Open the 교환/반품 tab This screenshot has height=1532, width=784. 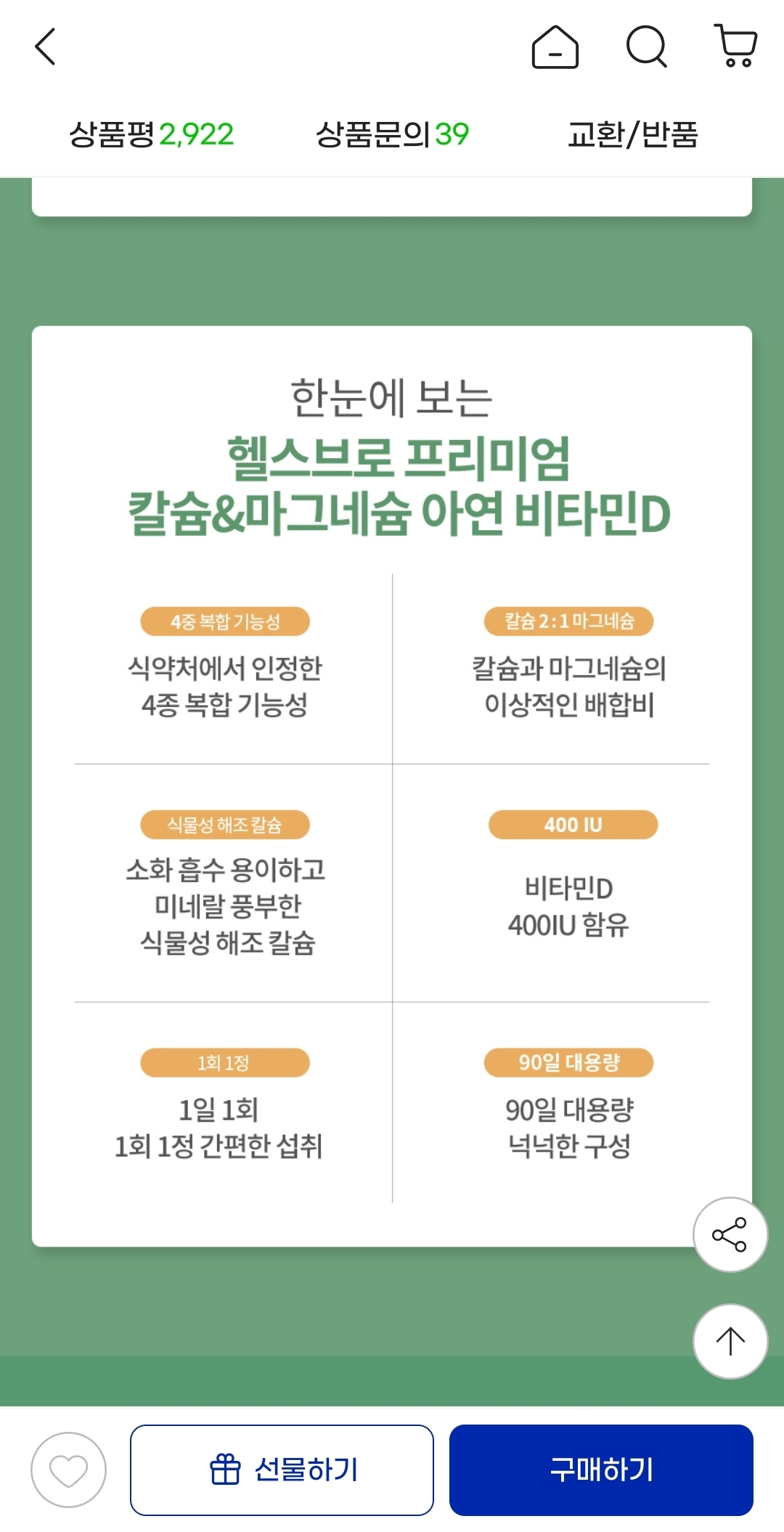pos(632,134)
